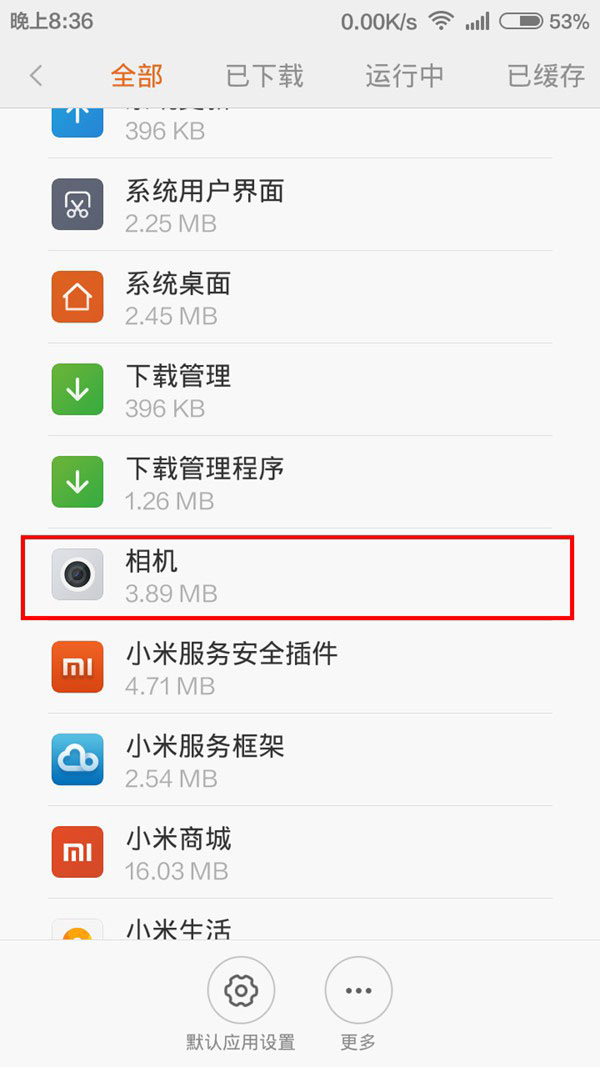Switch to the 已下载 tab

(264, 76)
